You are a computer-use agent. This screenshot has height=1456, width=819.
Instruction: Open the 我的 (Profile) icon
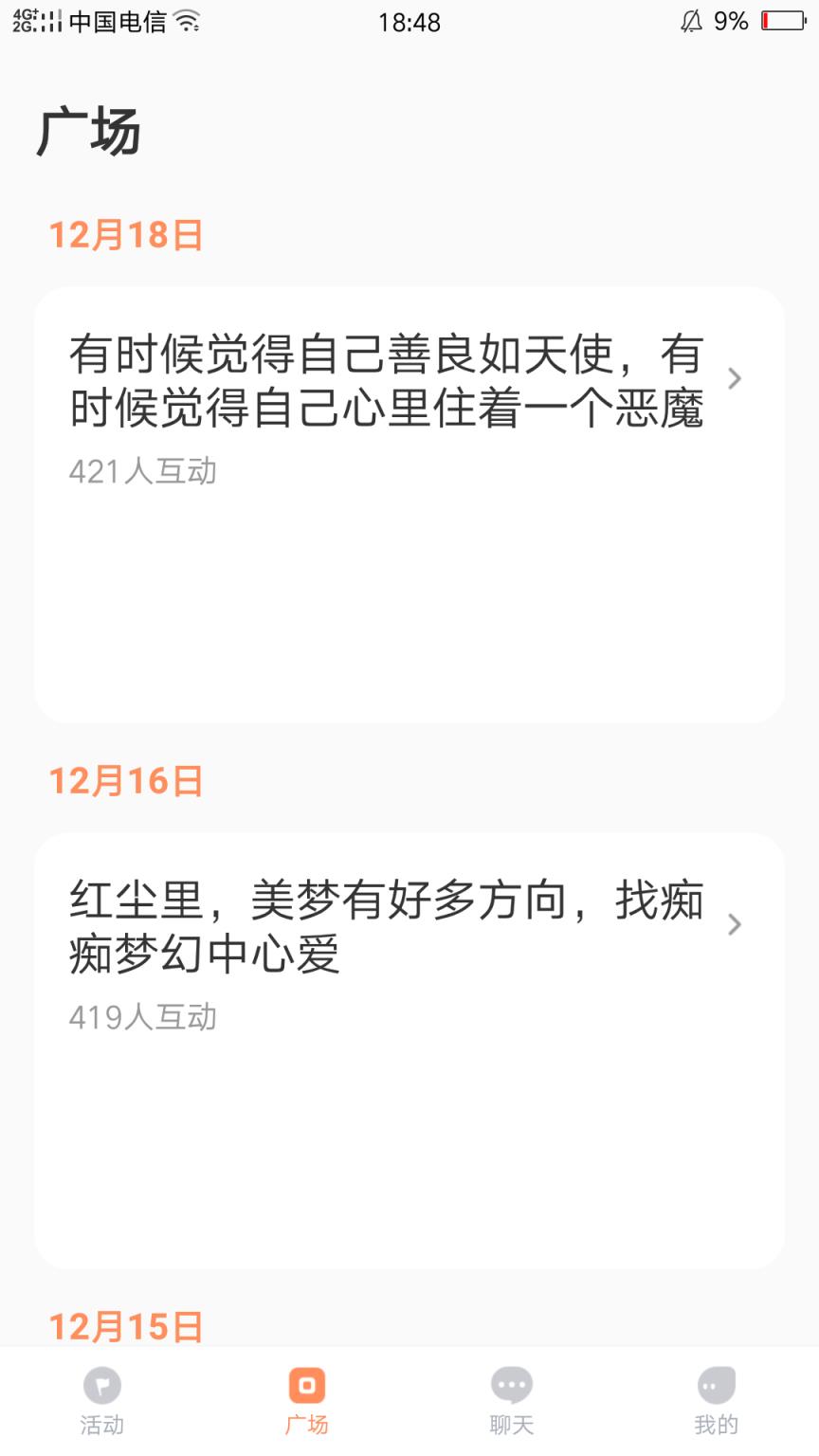coord(716,1386)
